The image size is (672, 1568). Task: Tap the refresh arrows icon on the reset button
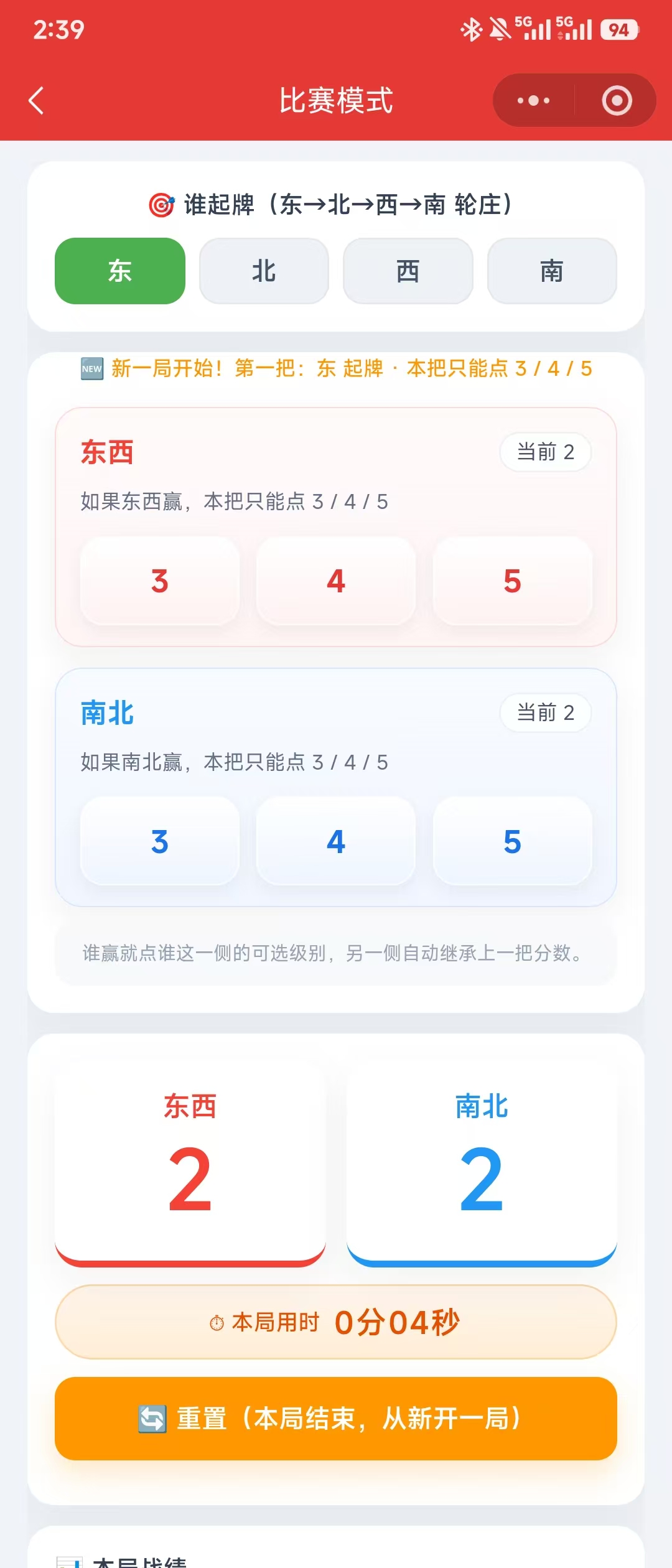pyautogui.click(x=151, y=1420)
